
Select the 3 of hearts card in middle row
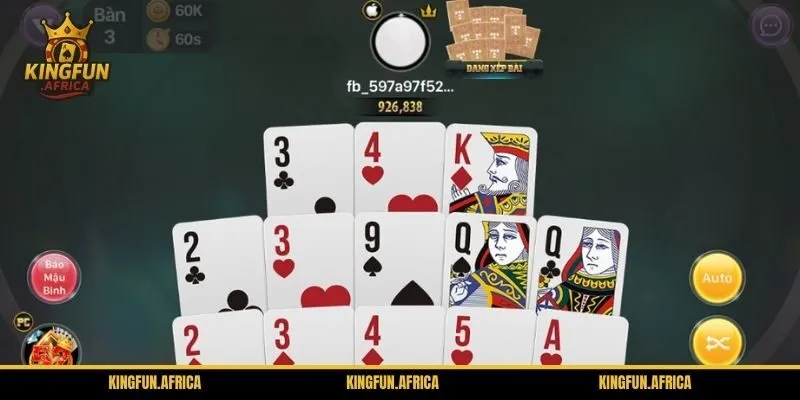(307, 262)
